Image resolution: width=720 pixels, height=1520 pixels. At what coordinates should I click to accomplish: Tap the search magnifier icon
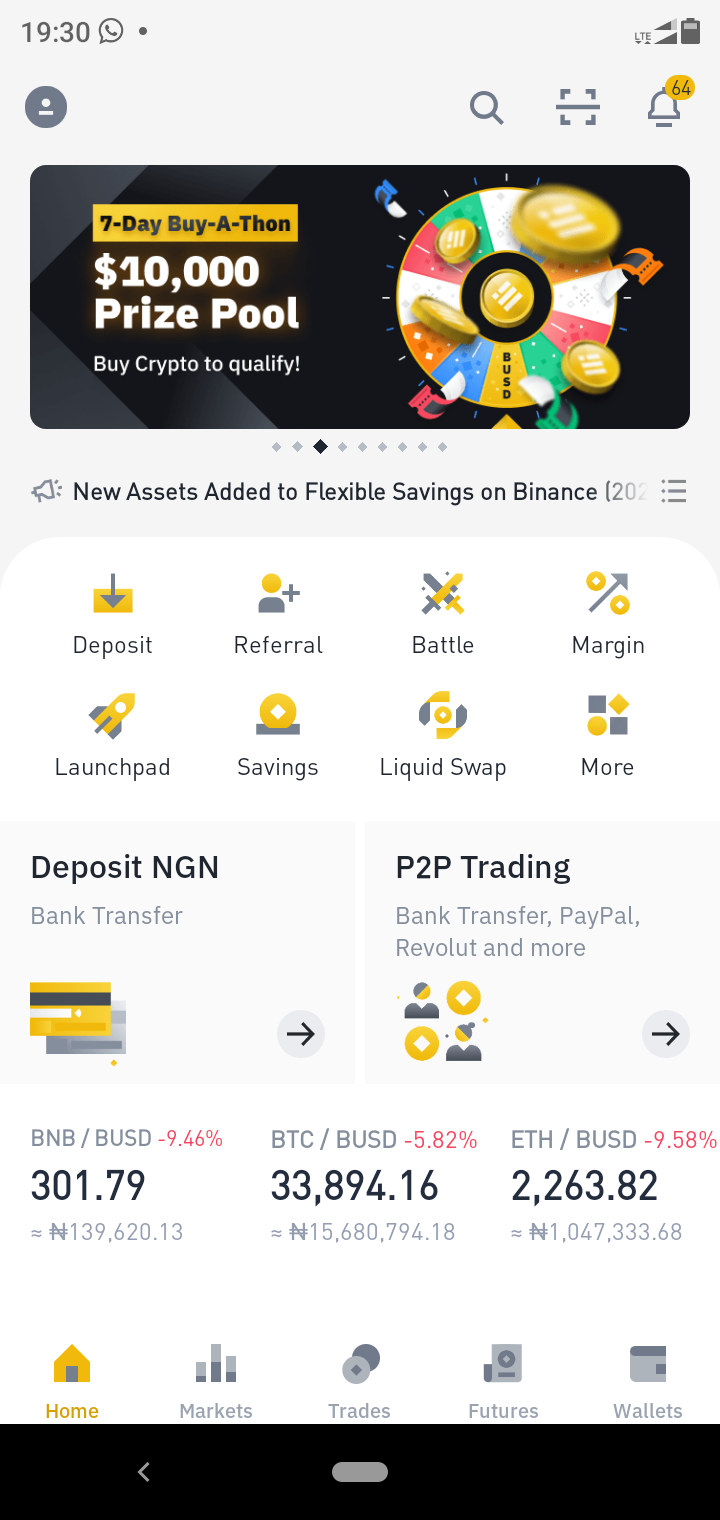(x=487, y=107)
